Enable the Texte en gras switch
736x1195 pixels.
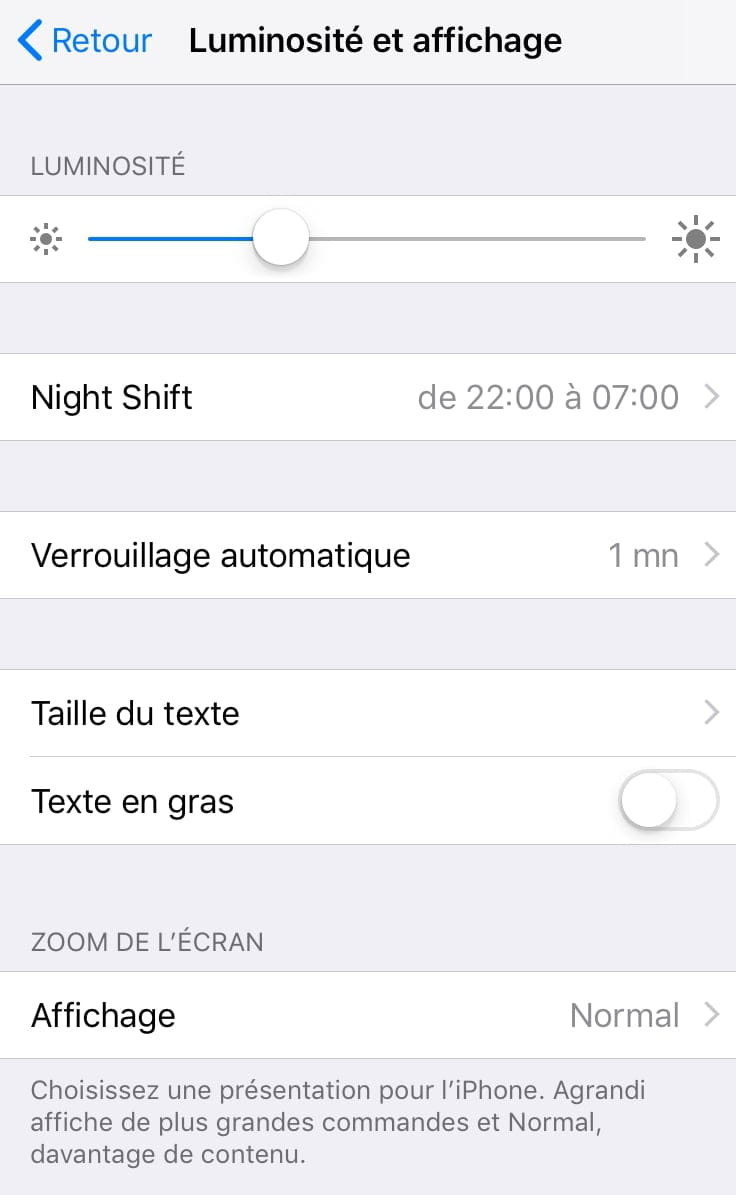point(668,800)
